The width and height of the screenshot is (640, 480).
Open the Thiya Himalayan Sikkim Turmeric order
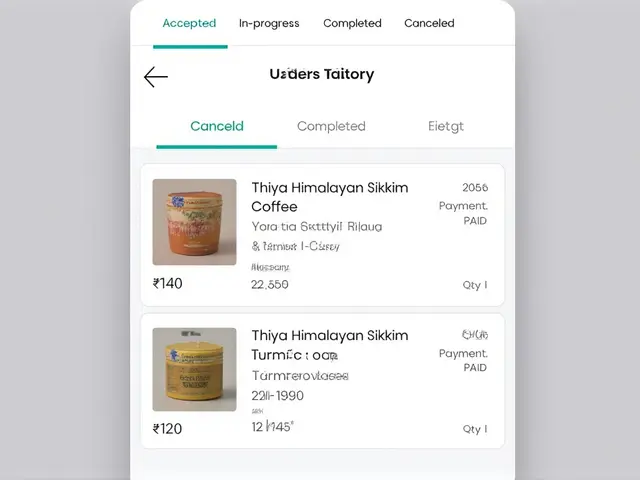pyautogui.click(x=322, y=382)
